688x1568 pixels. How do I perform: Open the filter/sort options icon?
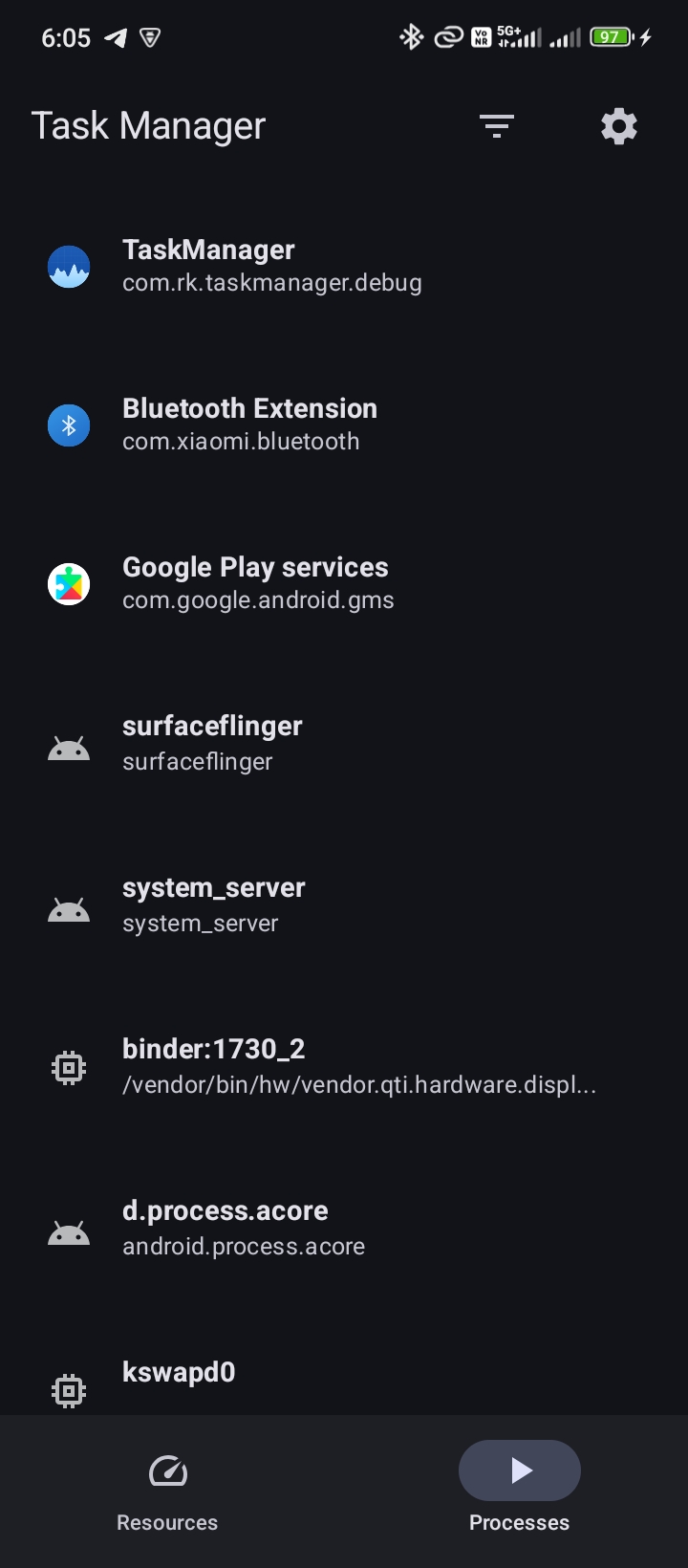497,126
